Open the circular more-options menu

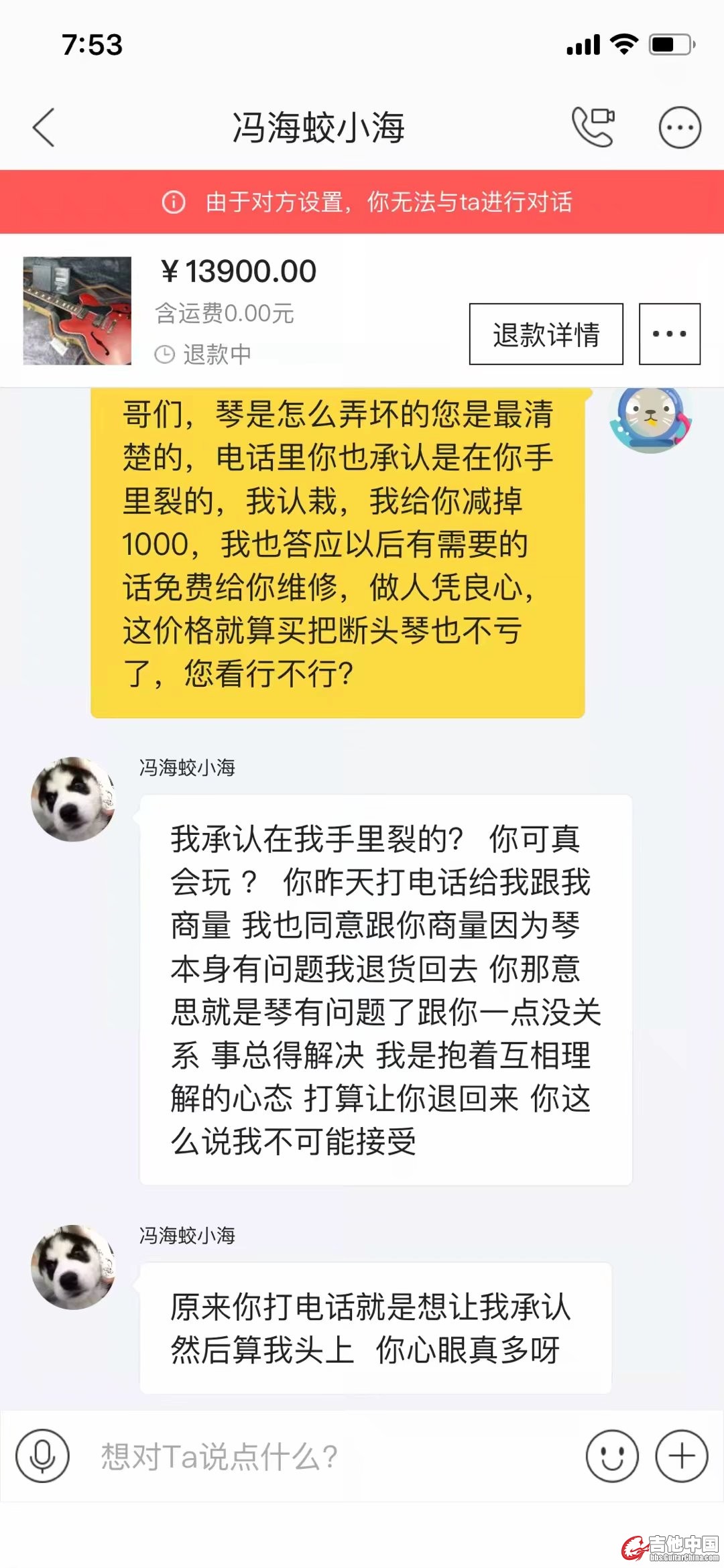tap(680, 127)
